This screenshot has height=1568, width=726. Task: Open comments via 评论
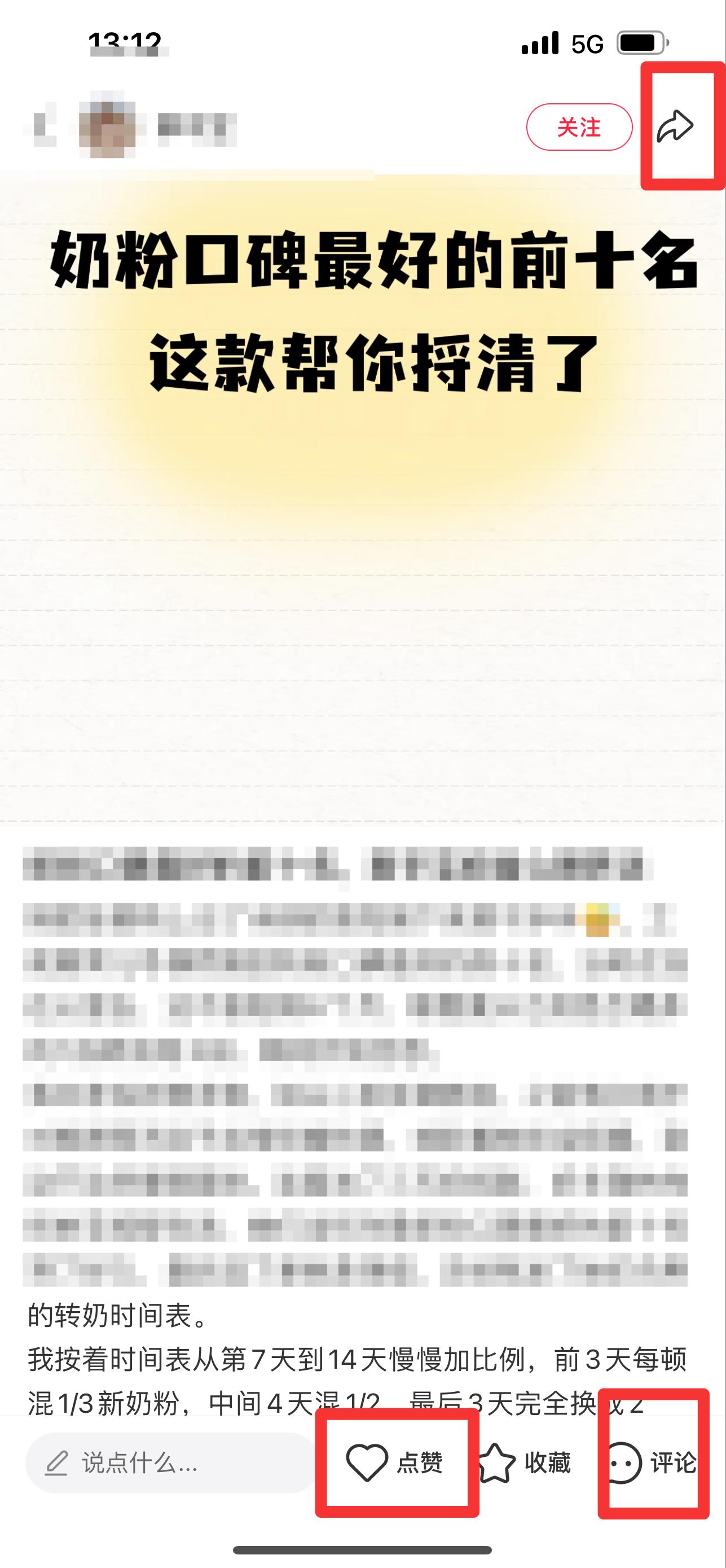[x=651, y=1462]
